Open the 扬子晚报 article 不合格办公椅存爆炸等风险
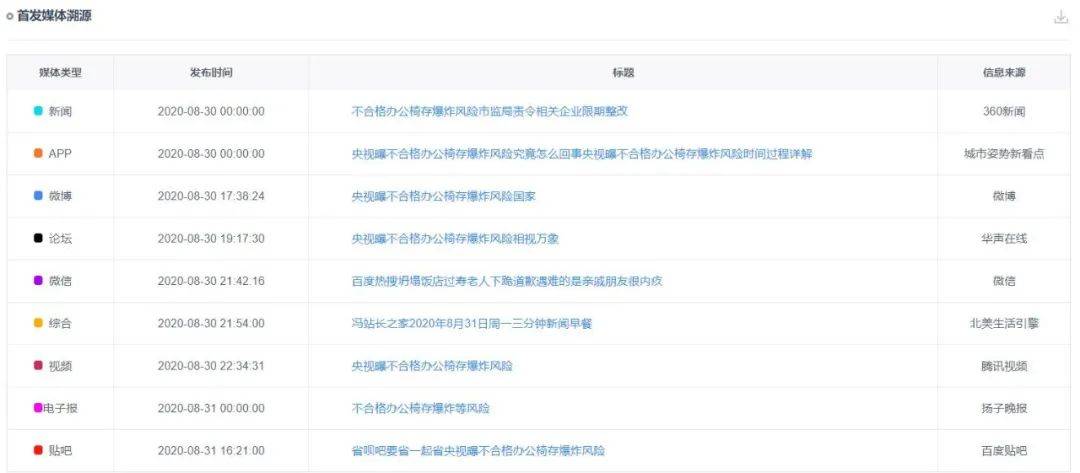Image resolution: width=1080 pixels, height=473 pixels. [420, 409]
